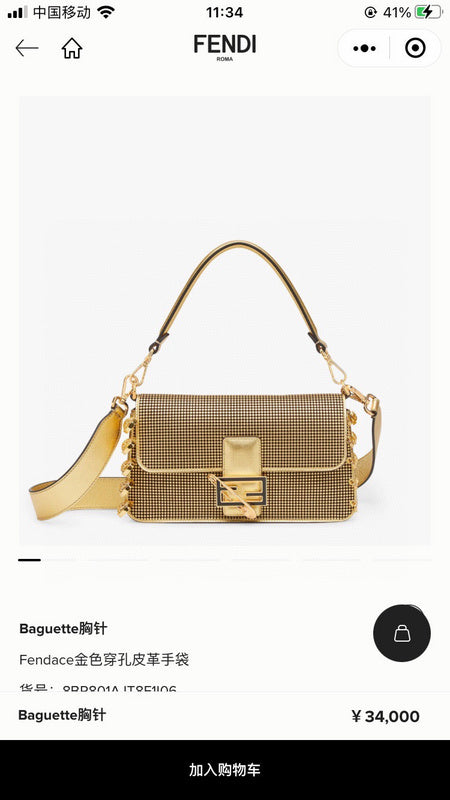This screenshot has width=450, height=800.
Task: Open the mini program three-dot menu
Action: point(364,48)
